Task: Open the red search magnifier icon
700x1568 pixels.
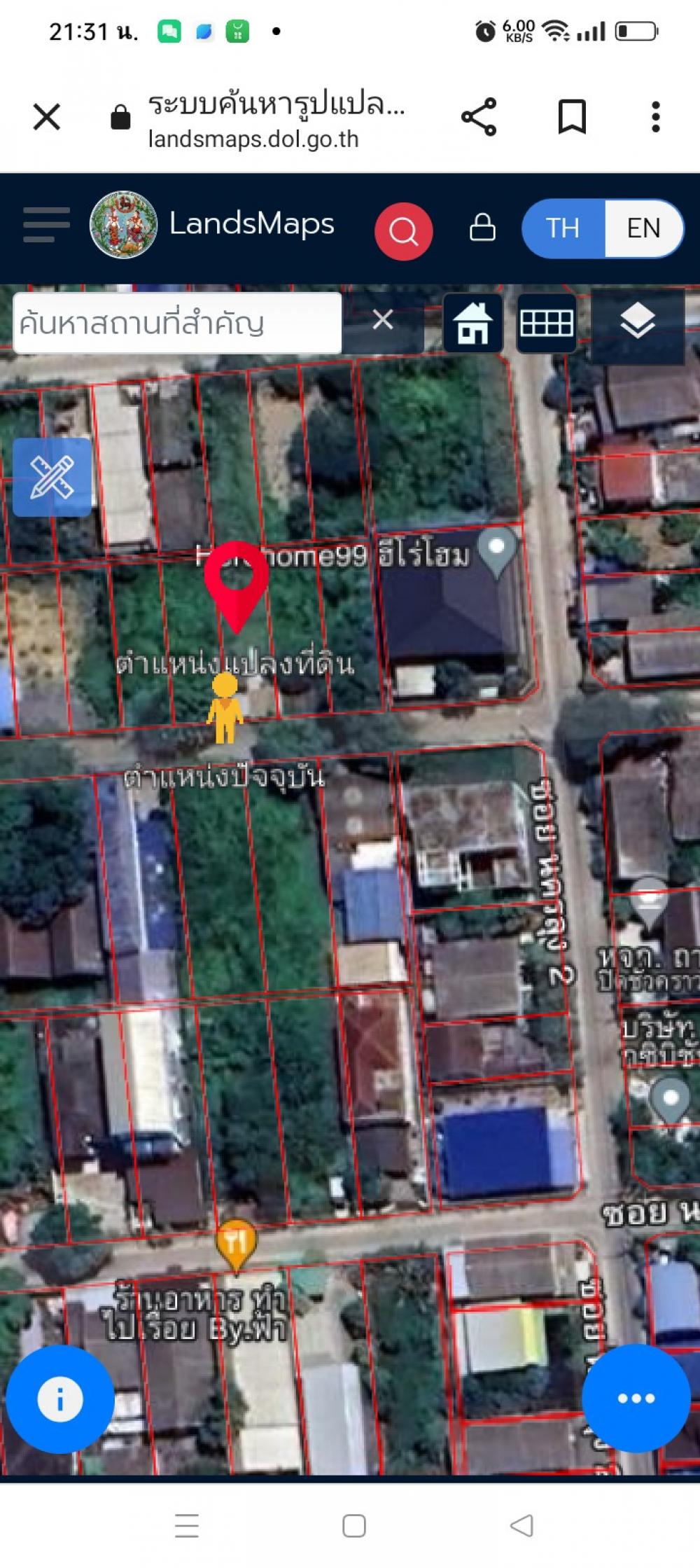Action: 403,229
